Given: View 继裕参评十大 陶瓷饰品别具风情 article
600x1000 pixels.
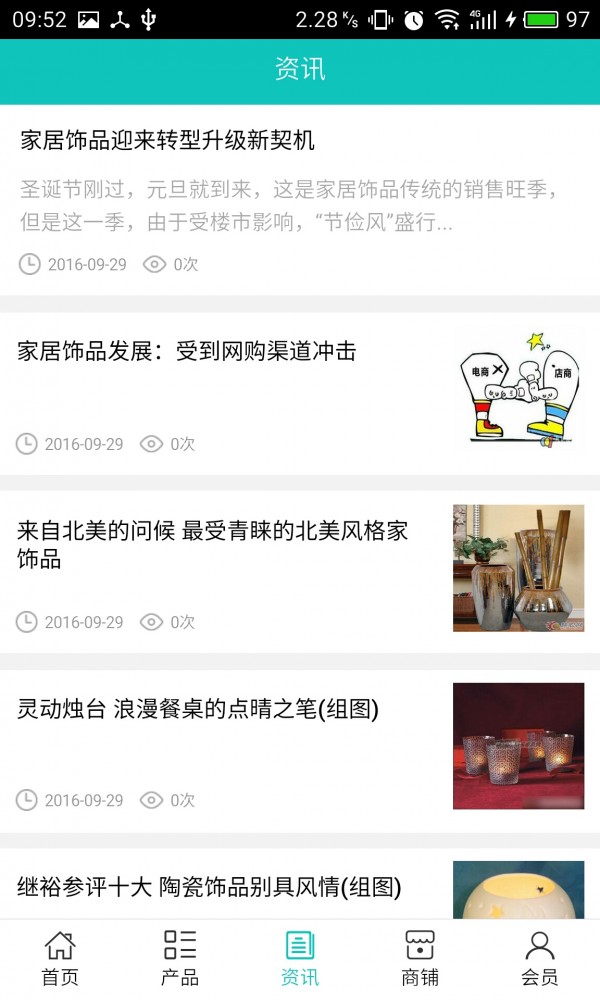Looking at the screenshot, I should click(x=209, y=886).
